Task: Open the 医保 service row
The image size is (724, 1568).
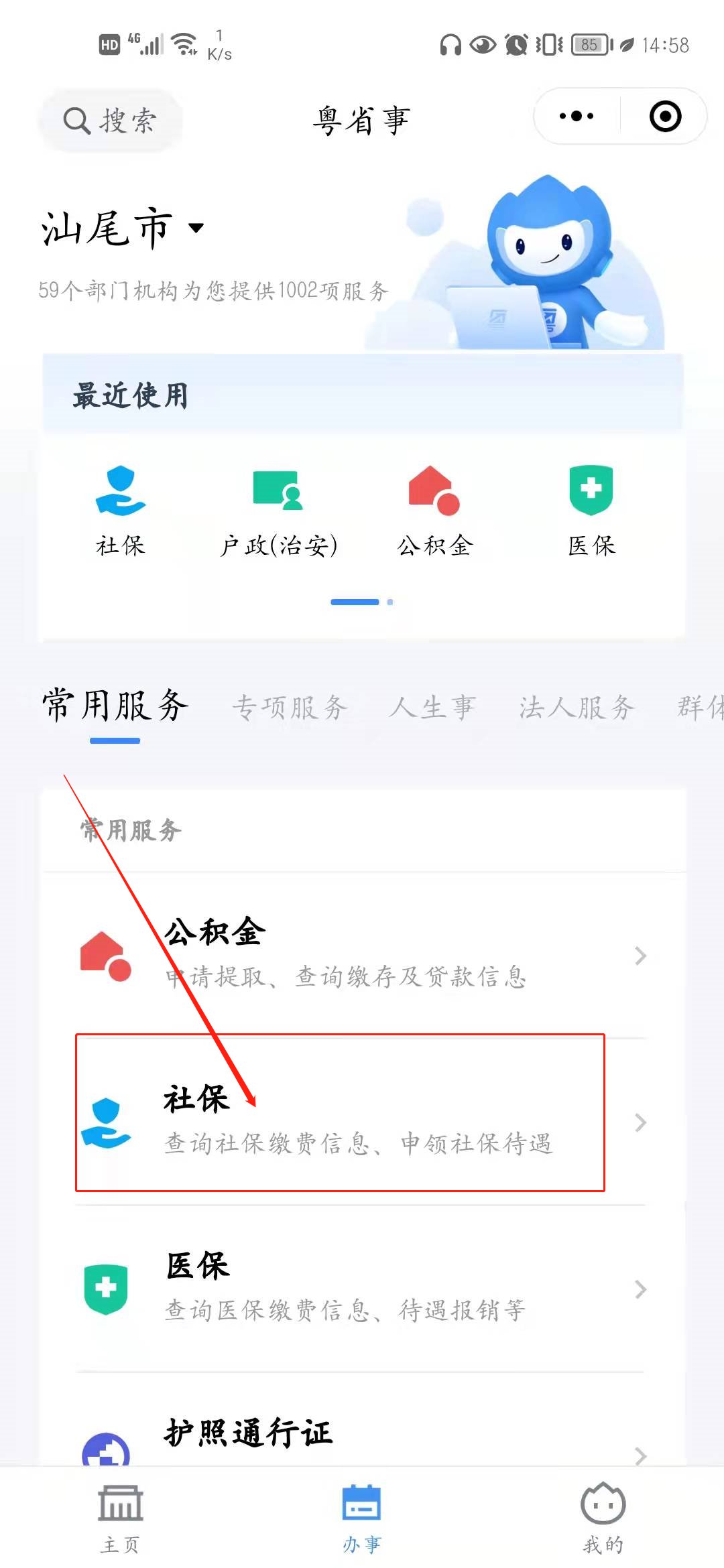Action: 362,1288
